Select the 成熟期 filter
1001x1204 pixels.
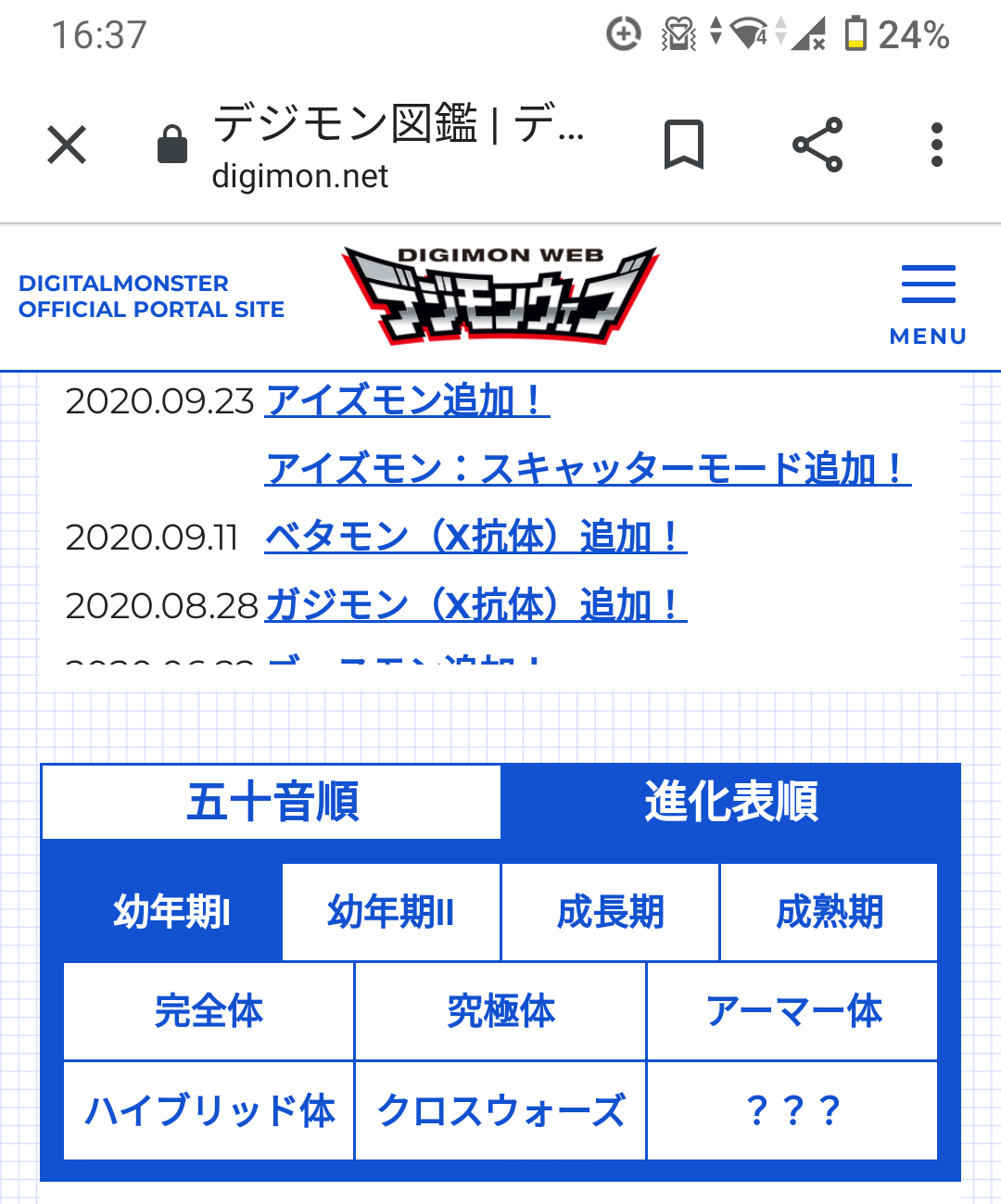tap(829, 912)
